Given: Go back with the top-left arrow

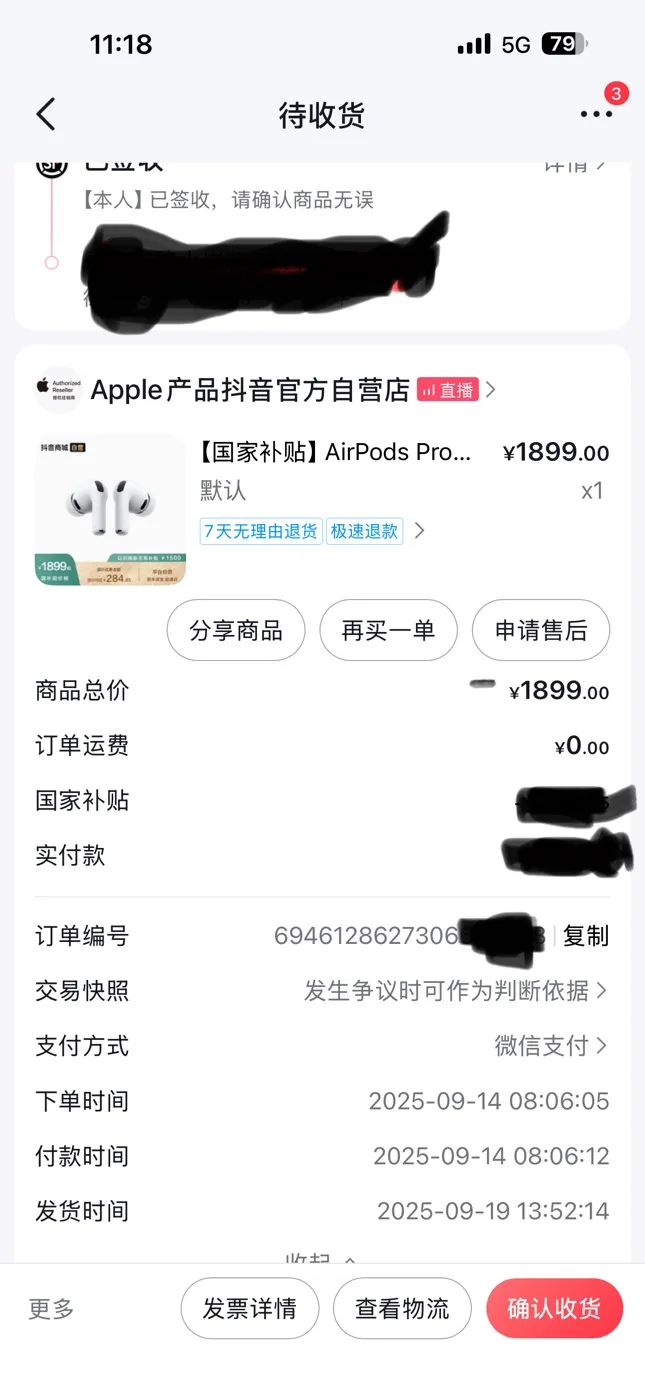Looking at the screenshot, I should click(x=46, y=115).
